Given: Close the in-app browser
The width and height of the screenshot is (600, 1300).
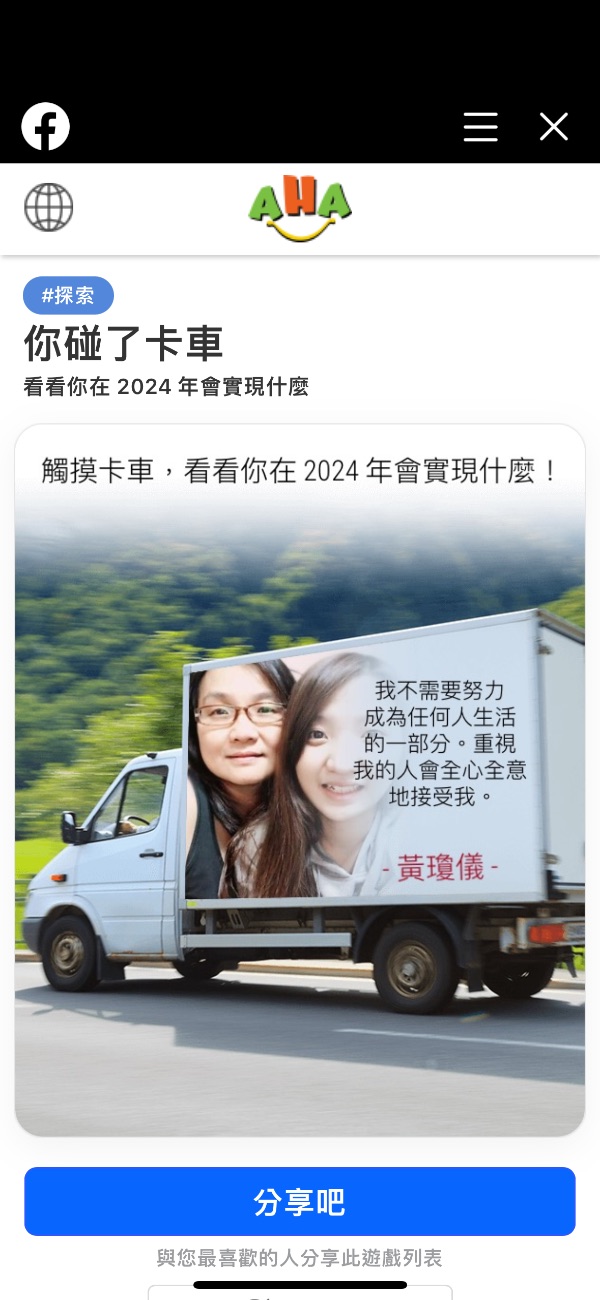Looking at the screenshot, I should pyautogui.click(x=553, y=127).
